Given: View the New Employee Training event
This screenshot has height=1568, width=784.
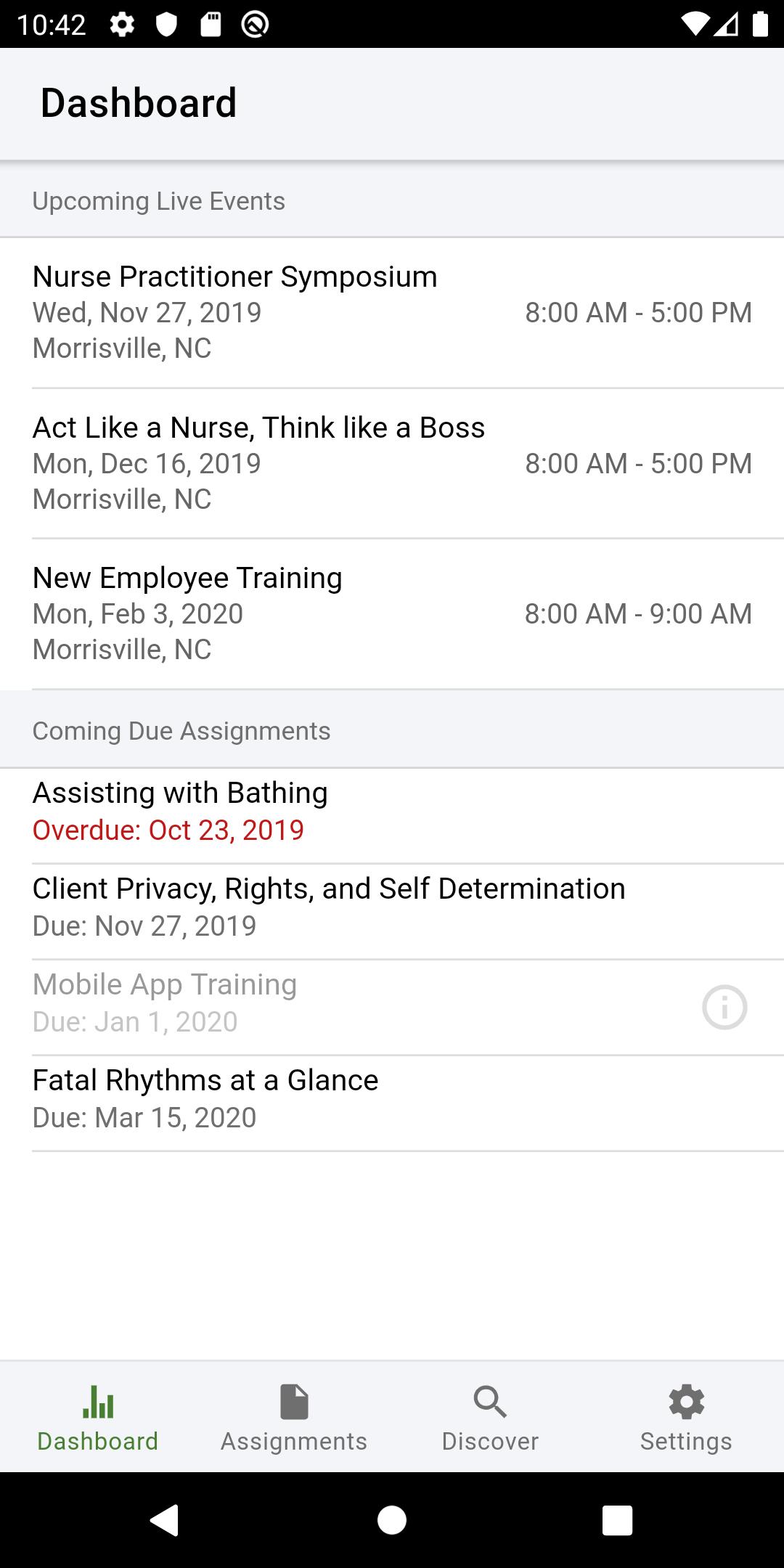Looking at the screenshot, I should click(x=392, y=613).
